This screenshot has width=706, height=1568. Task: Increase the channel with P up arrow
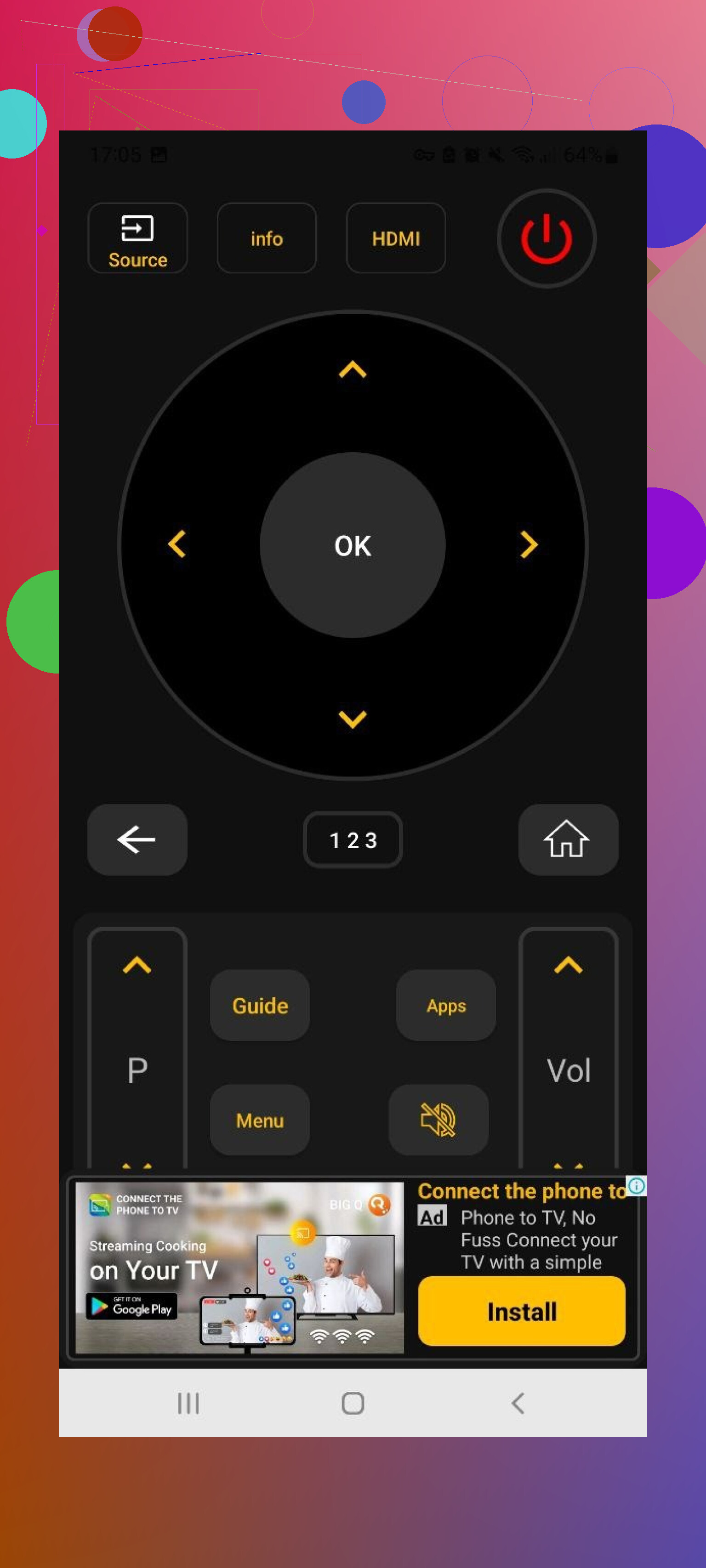pos(137,965)
